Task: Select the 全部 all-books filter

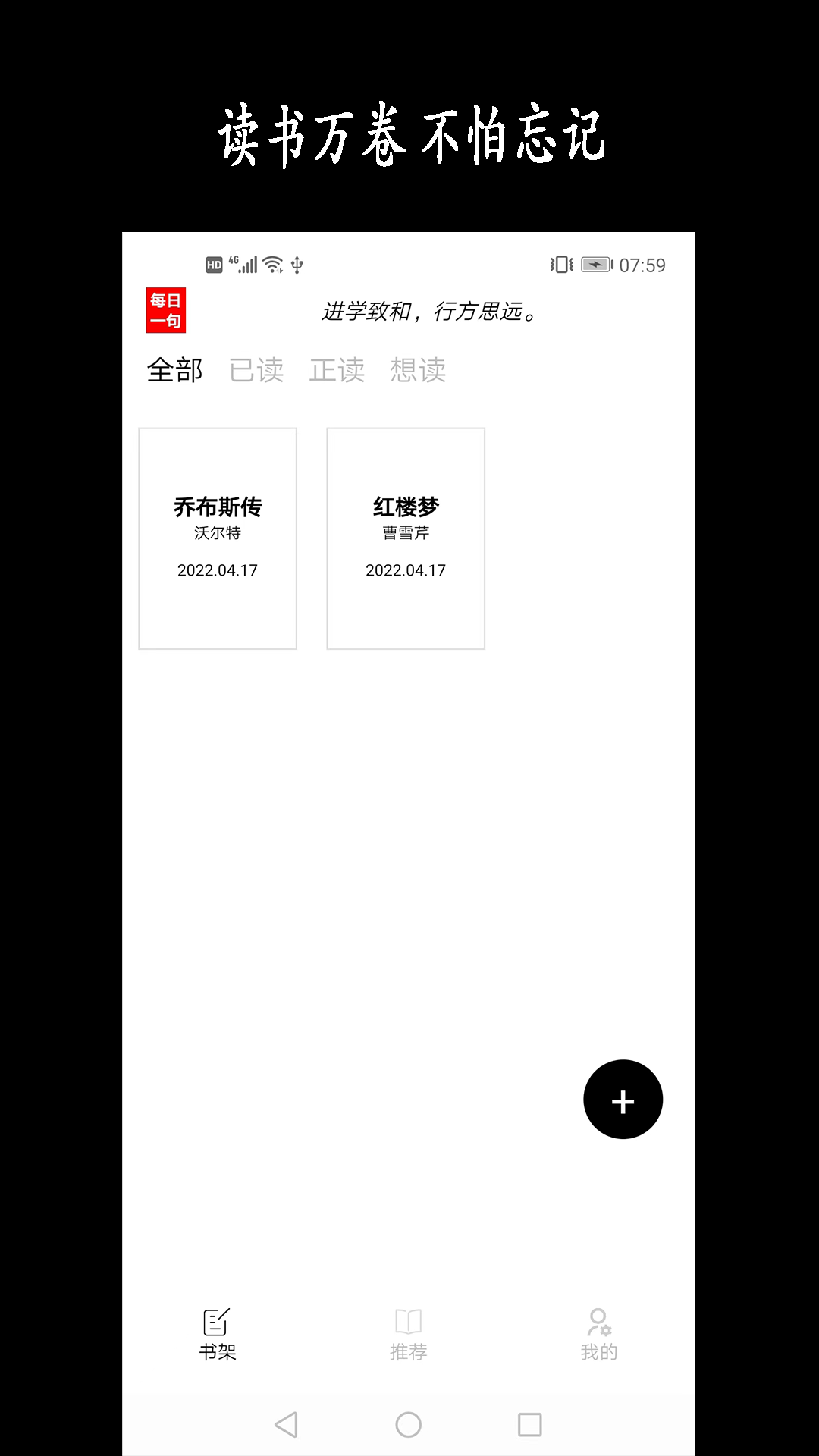Action: click(x=174, y=370)
